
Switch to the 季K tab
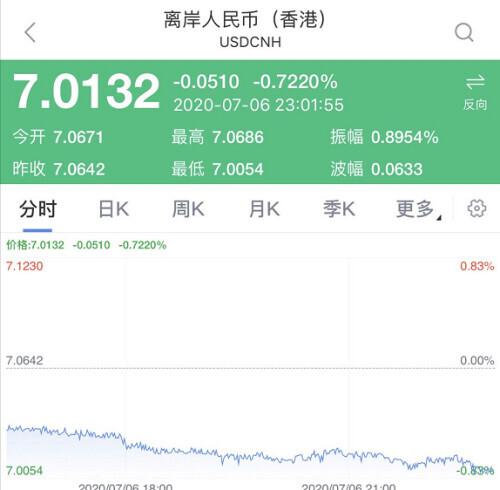[x=339, y=209]
